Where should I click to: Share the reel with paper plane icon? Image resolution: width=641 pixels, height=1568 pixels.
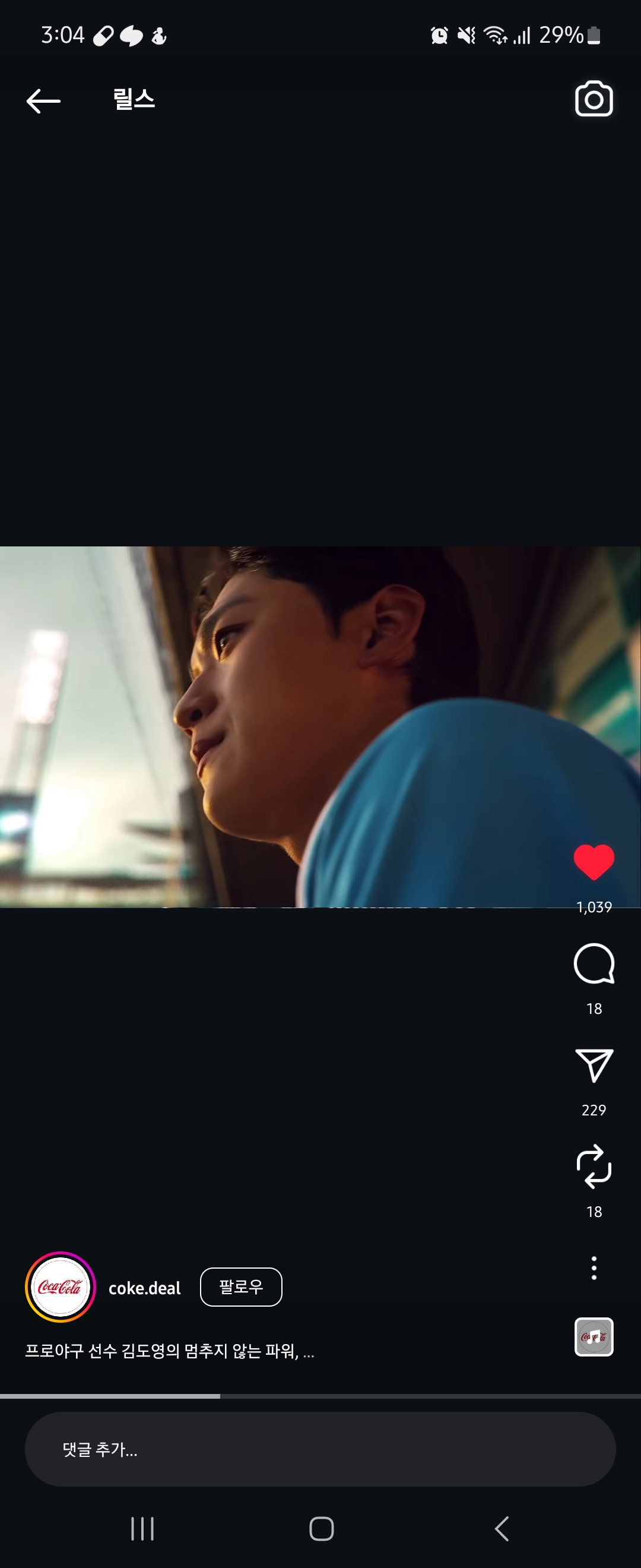(x=594, y=1065)
